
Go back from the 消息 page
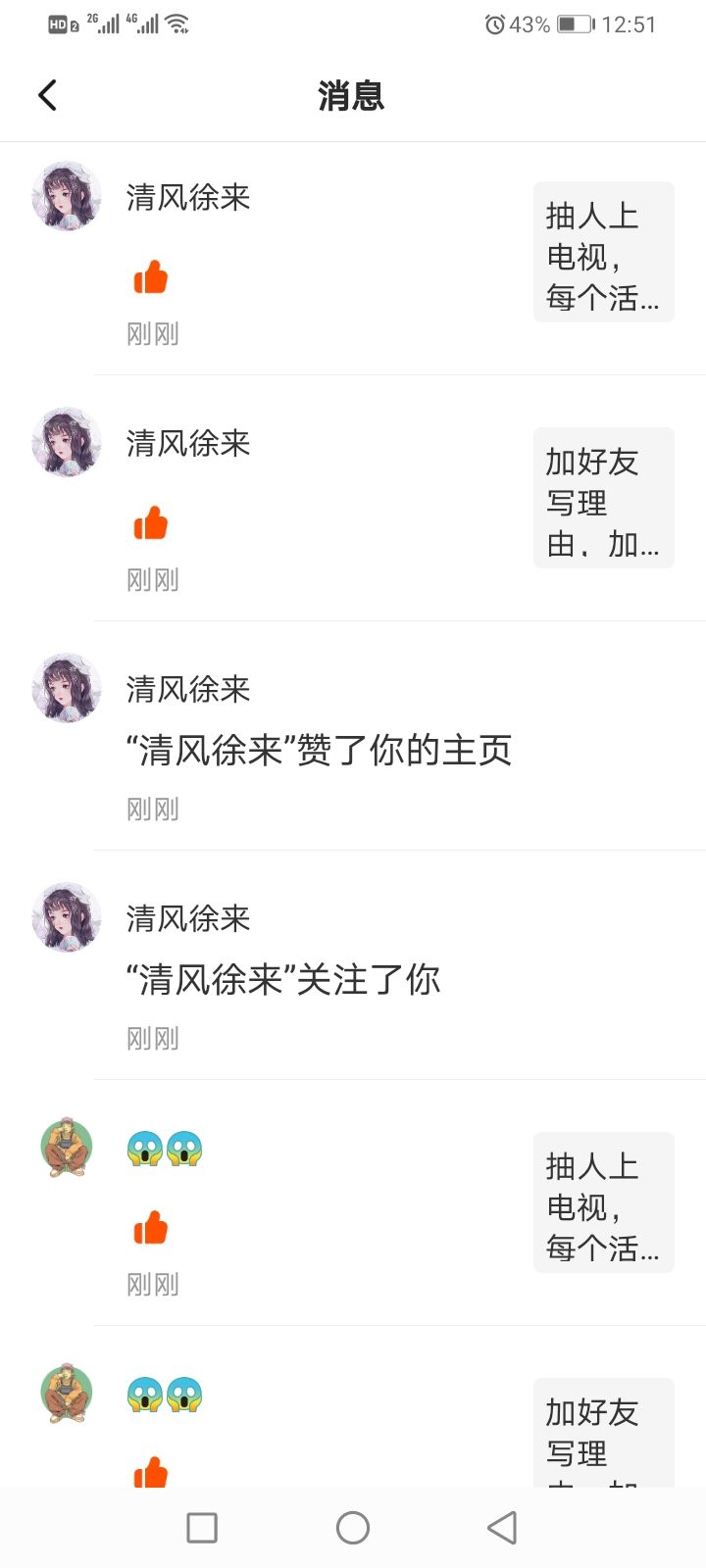(47, 95)
